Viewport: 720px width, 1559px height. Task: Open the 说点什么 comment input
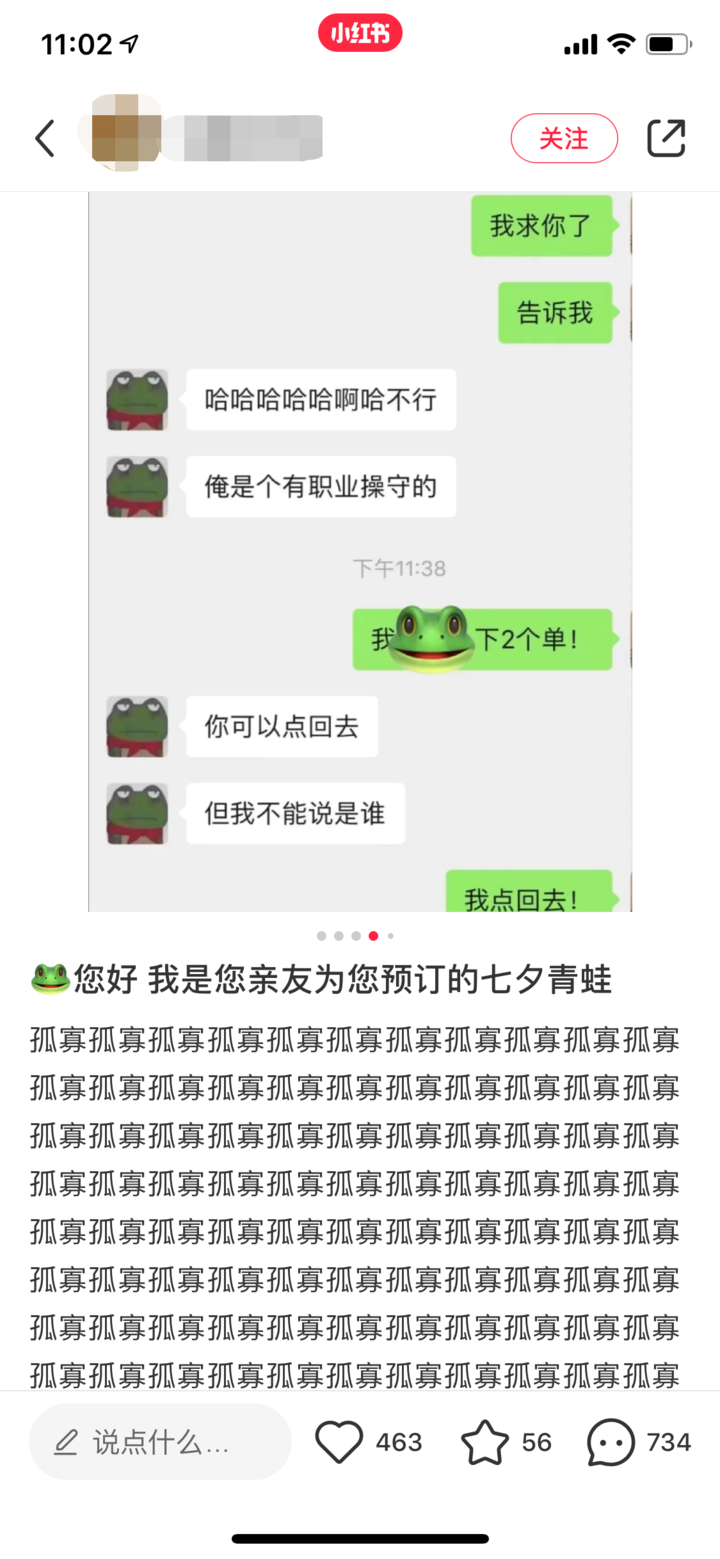pos(160,1442)
